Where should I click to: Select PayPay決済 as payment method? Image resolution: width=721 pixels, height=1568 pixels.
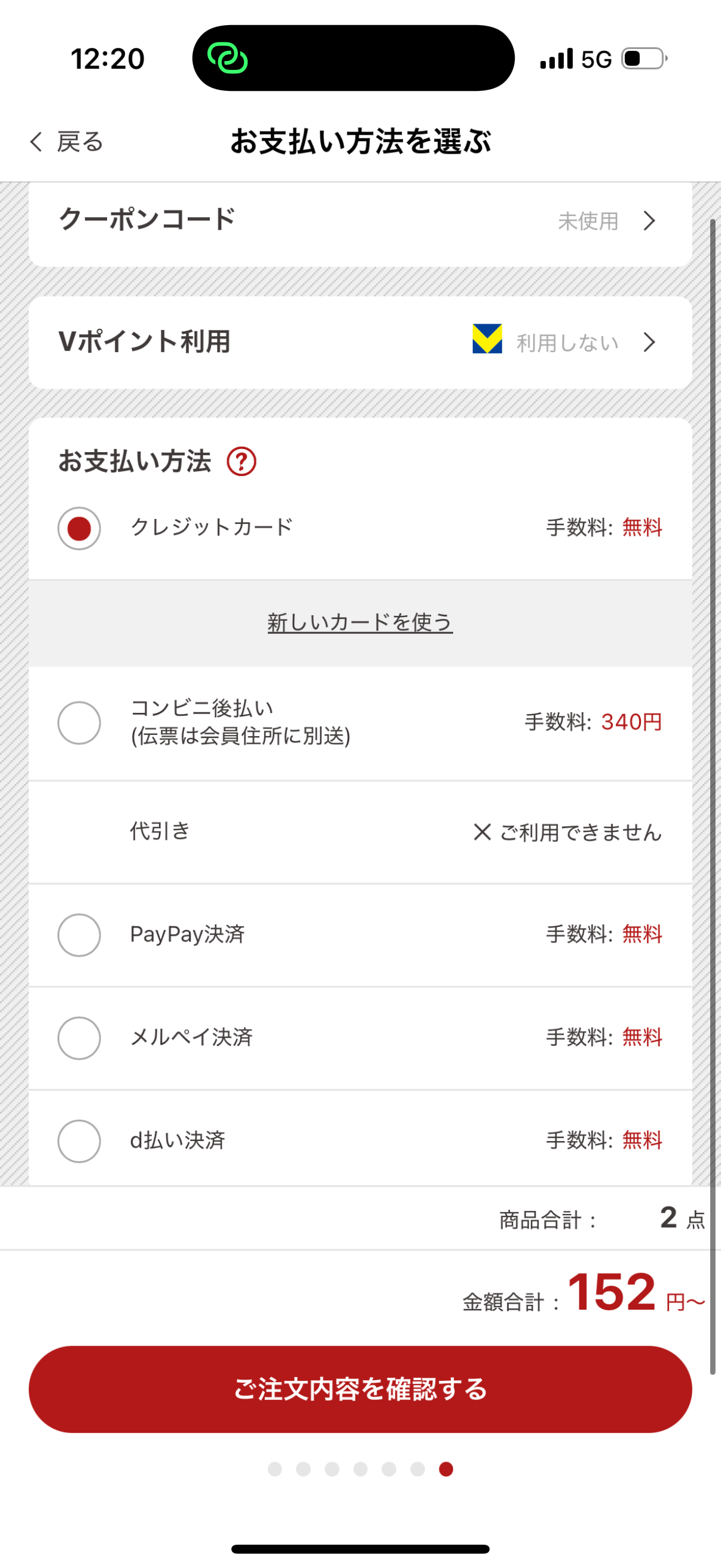(x=360, y=934)
